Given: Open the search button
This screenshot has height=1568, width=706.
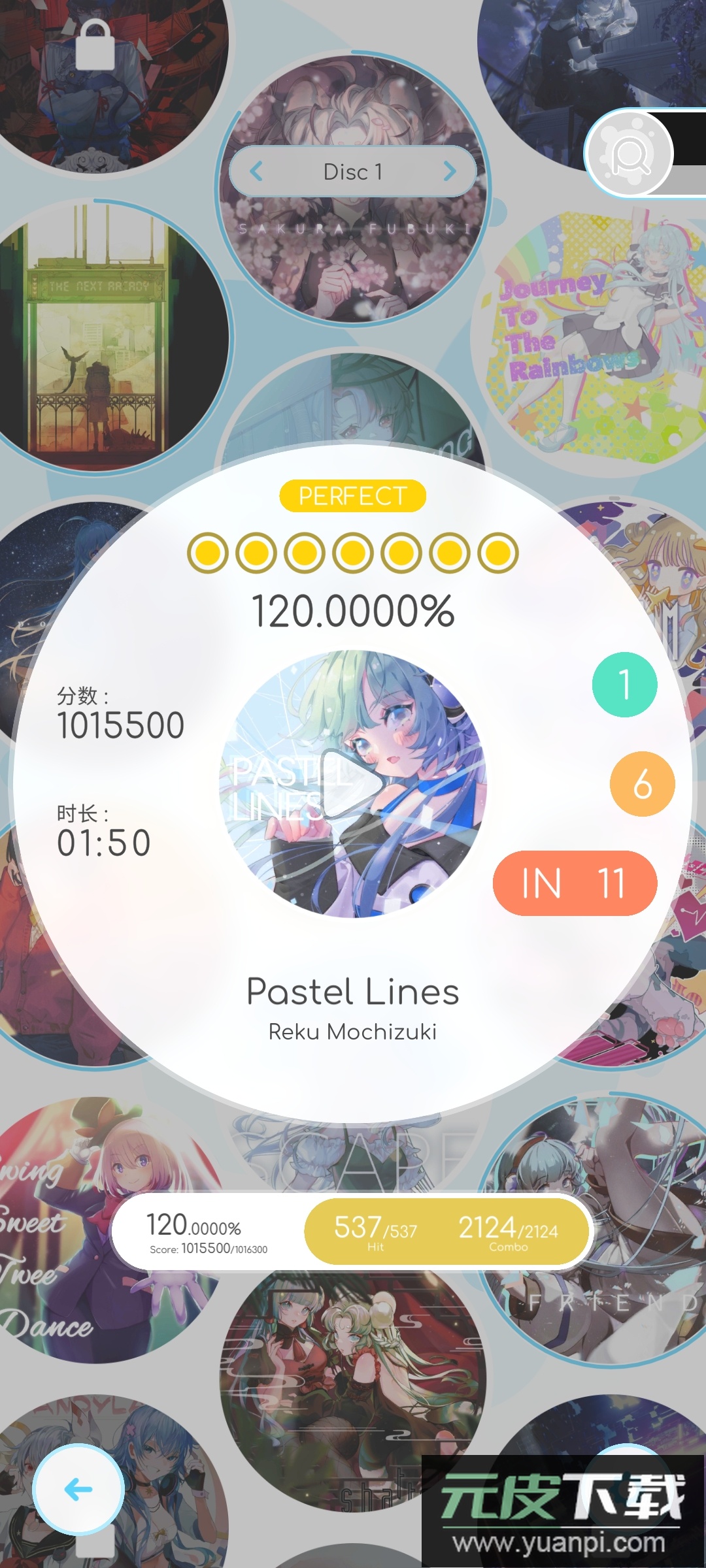Looking at the screenshot, I should (x=629, y=155).
